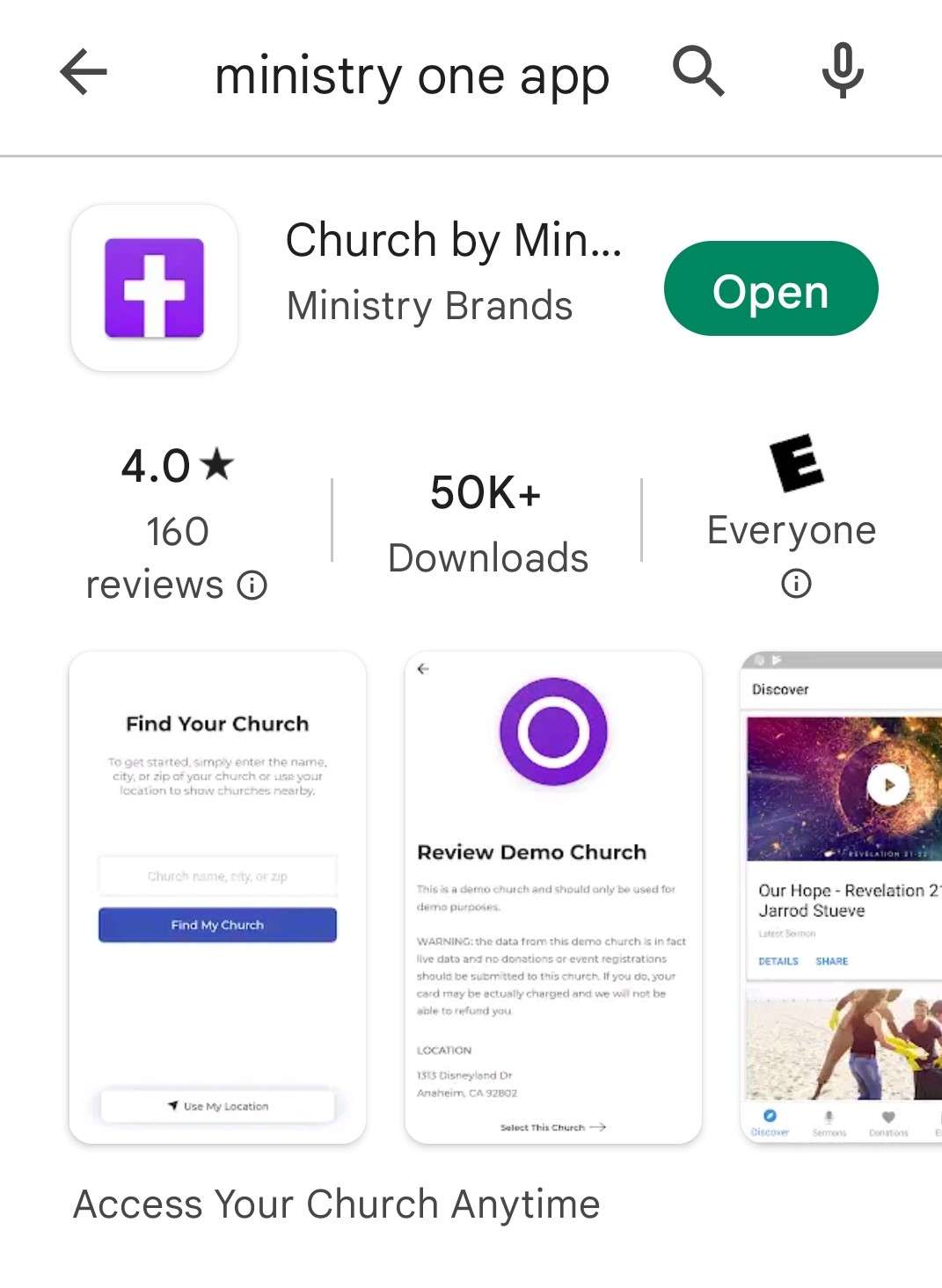Show the Everyone content rating info
Screen dimensions: 942x1288
click(796, 584)
